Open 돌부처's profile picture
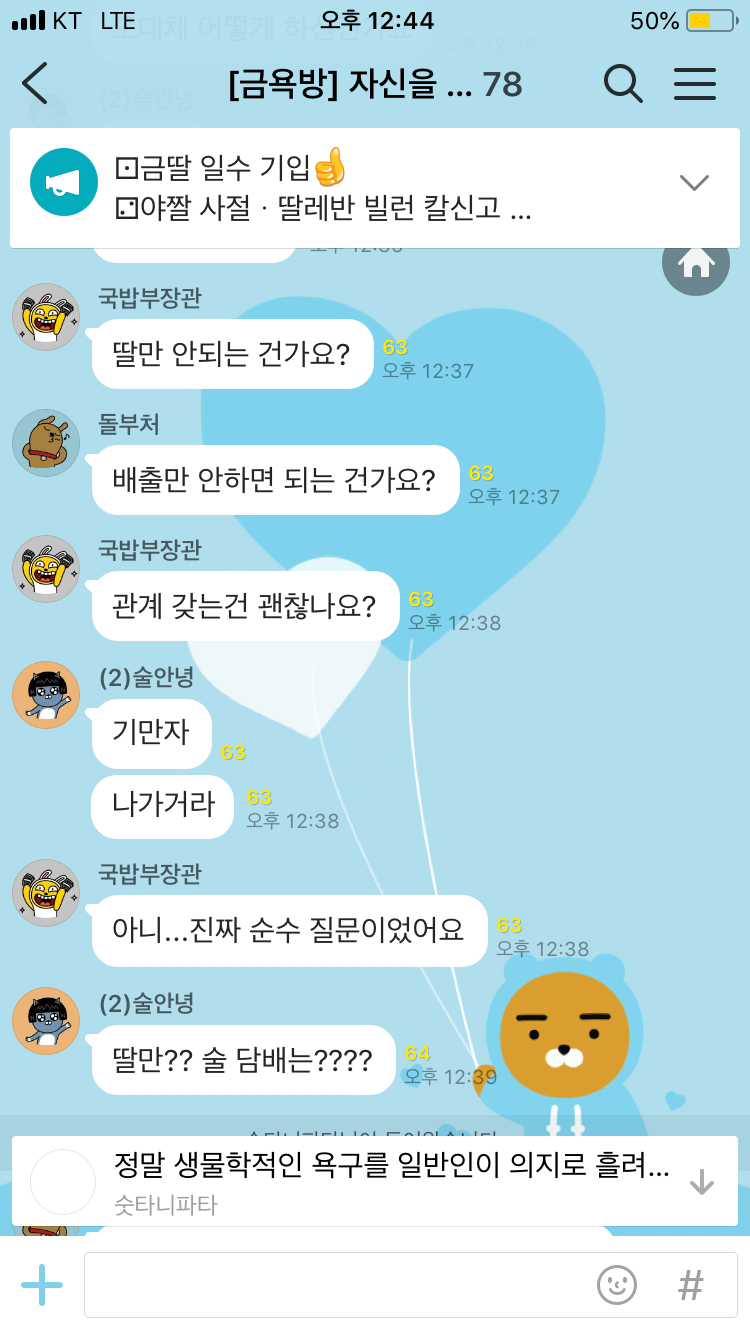 coord(45,441)
